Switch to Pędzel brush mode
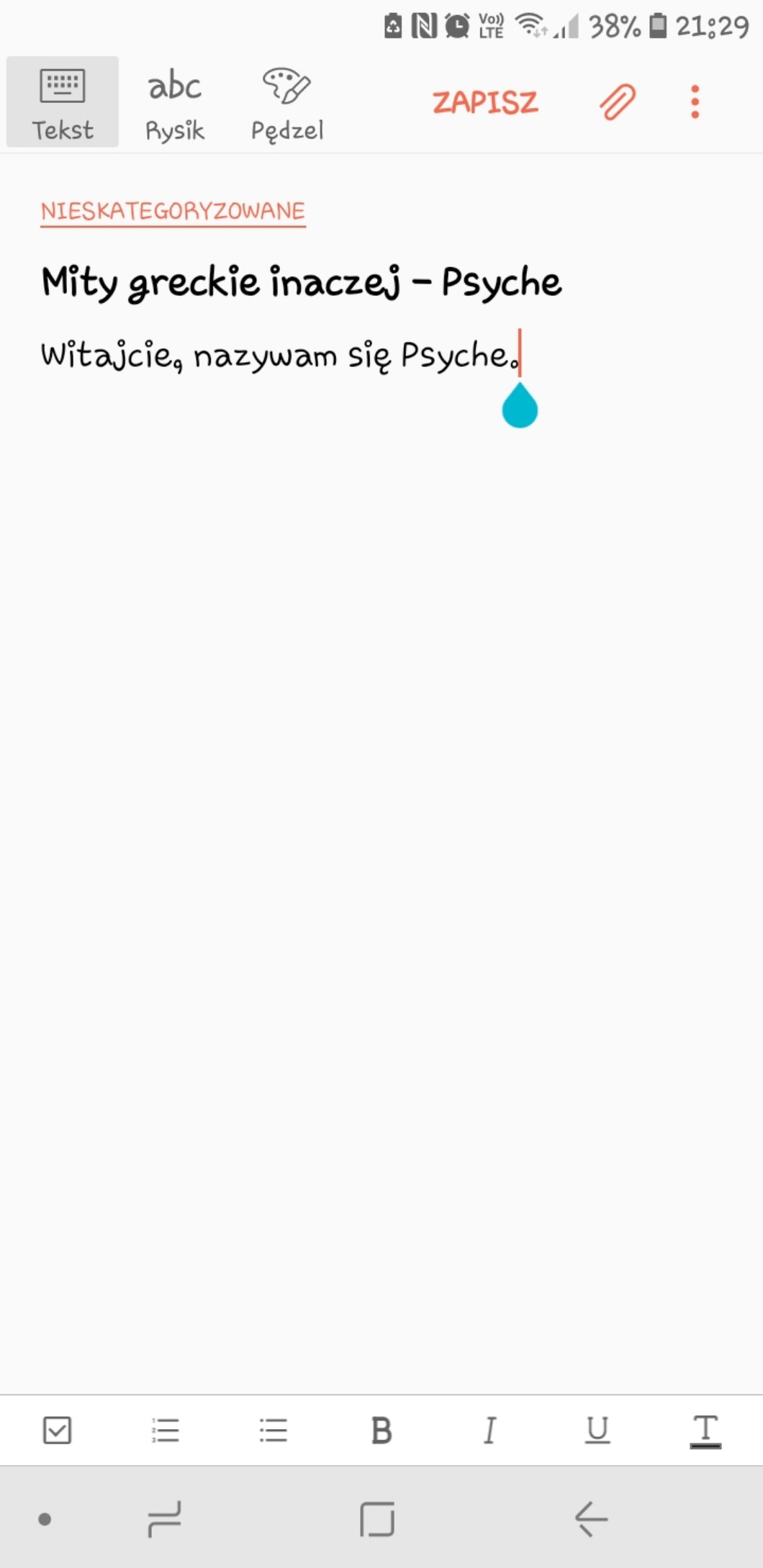The height and width of the screenshot is (1568, 763). 286,104
